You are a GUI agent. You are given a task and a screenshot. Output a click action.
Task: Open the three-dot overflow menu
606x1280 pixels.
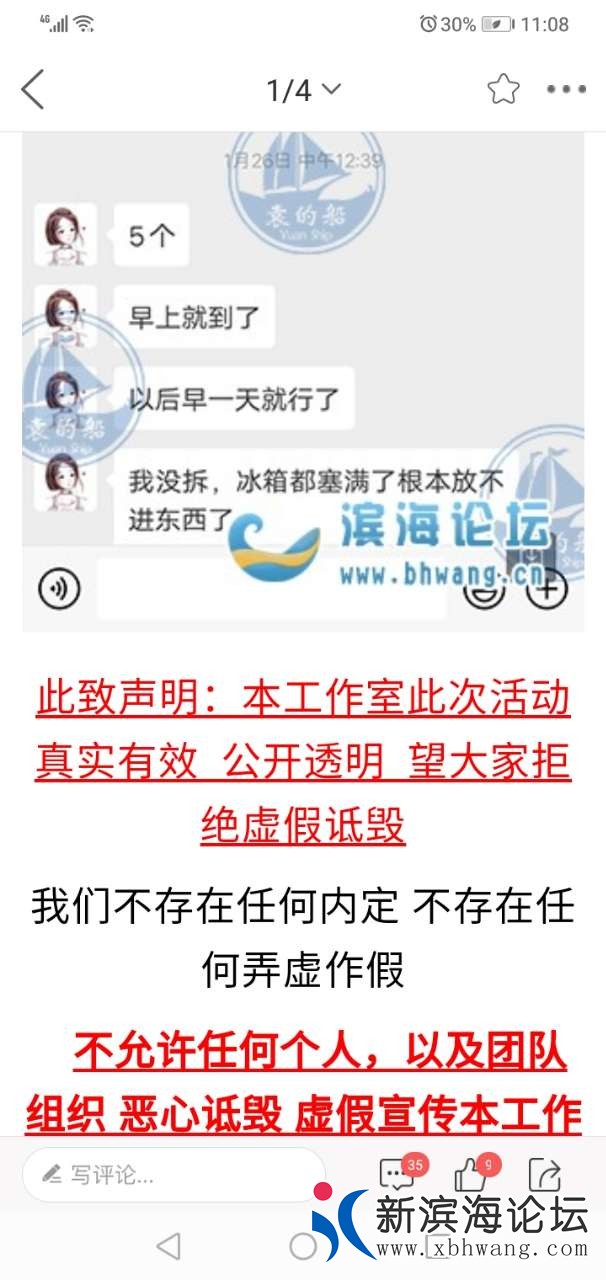click(x=566, y=90)
